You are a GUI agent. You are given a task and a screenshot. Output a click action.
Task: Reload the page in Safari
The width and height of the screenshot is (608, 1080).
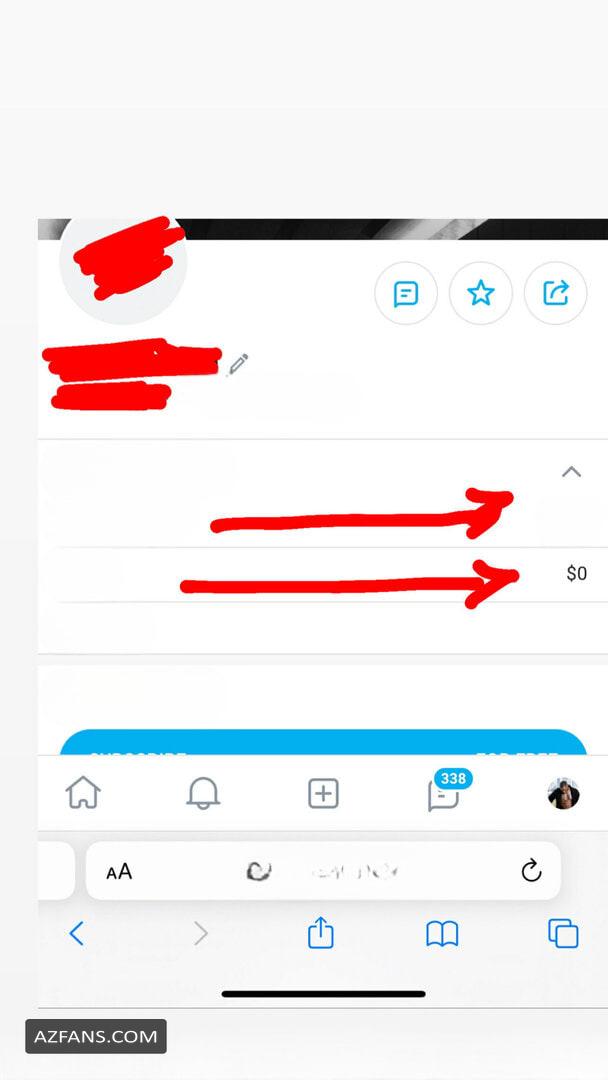pyautogui.click(x=531, y=871)
